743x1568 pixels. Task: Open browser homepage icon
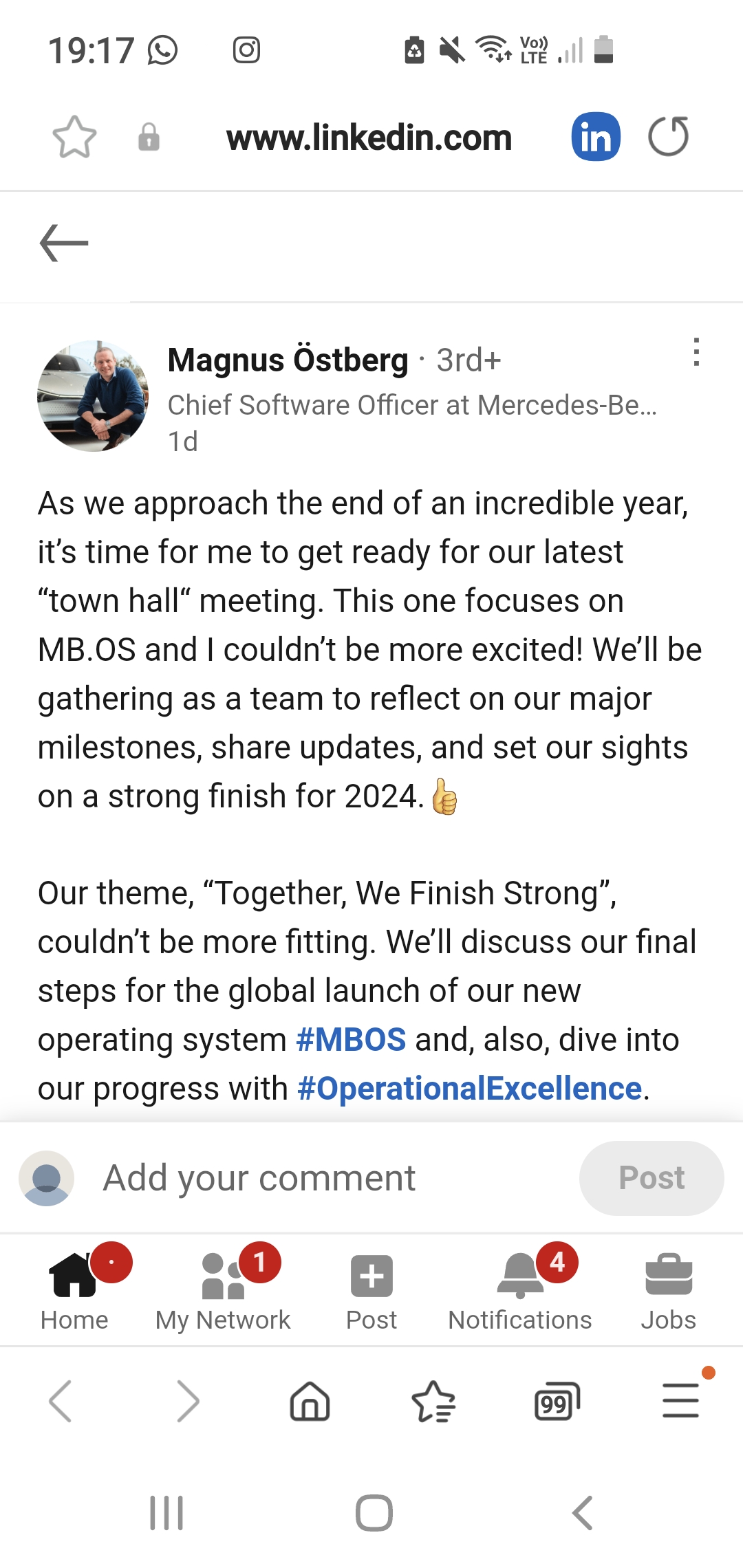(310, 1401)
